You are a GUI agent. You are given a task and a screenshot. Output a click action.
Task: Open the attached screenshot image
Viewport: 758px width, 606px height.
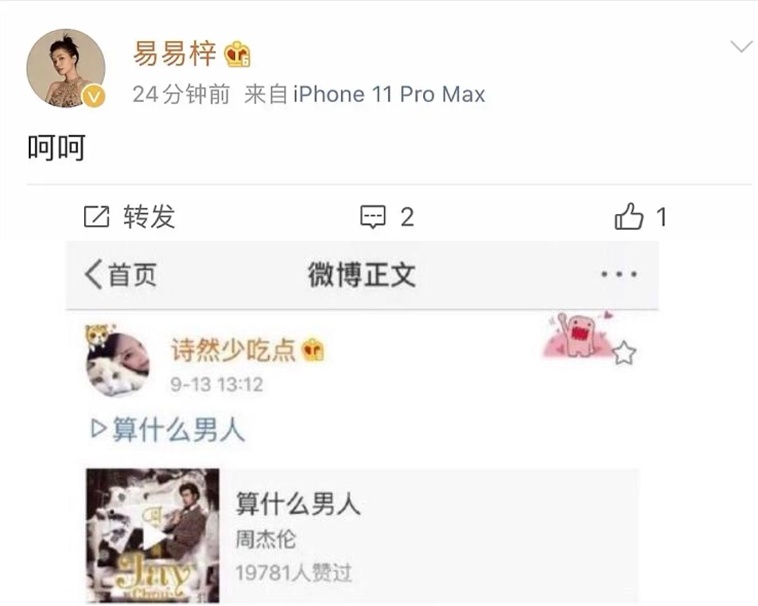click(x=362, y=420)
